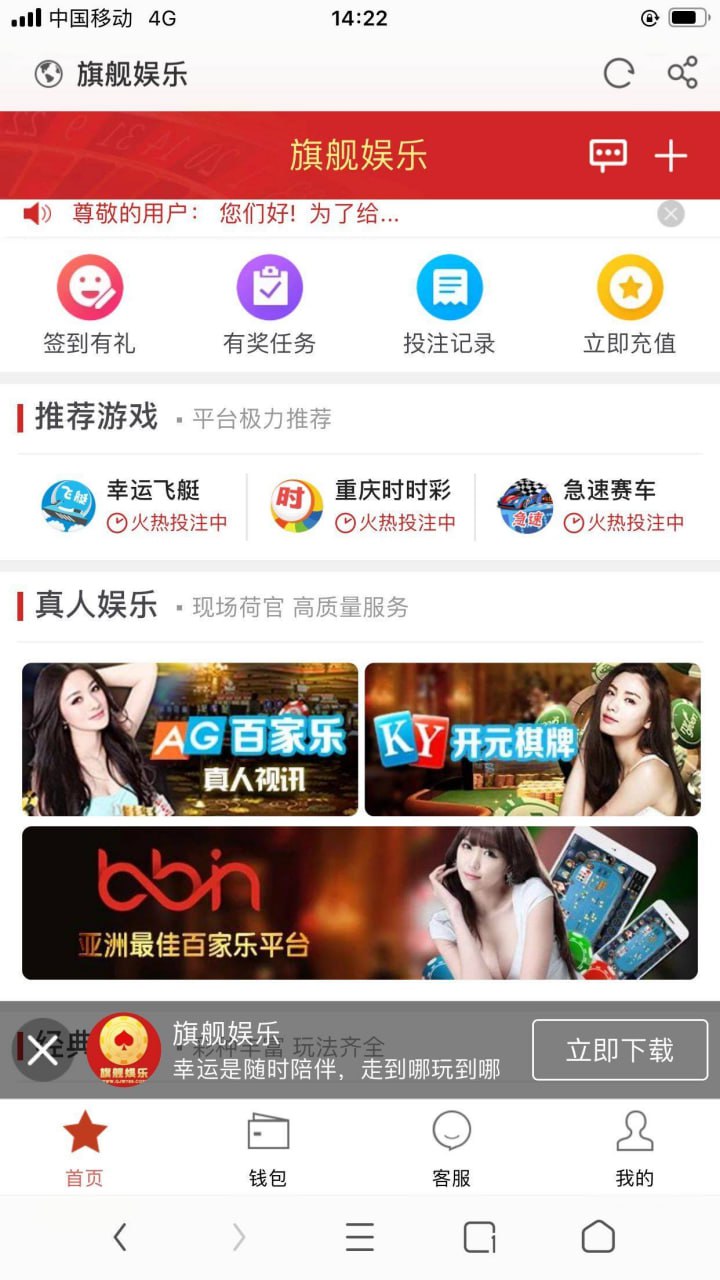Dismiss the app download bar with the X

[42, 1050]
